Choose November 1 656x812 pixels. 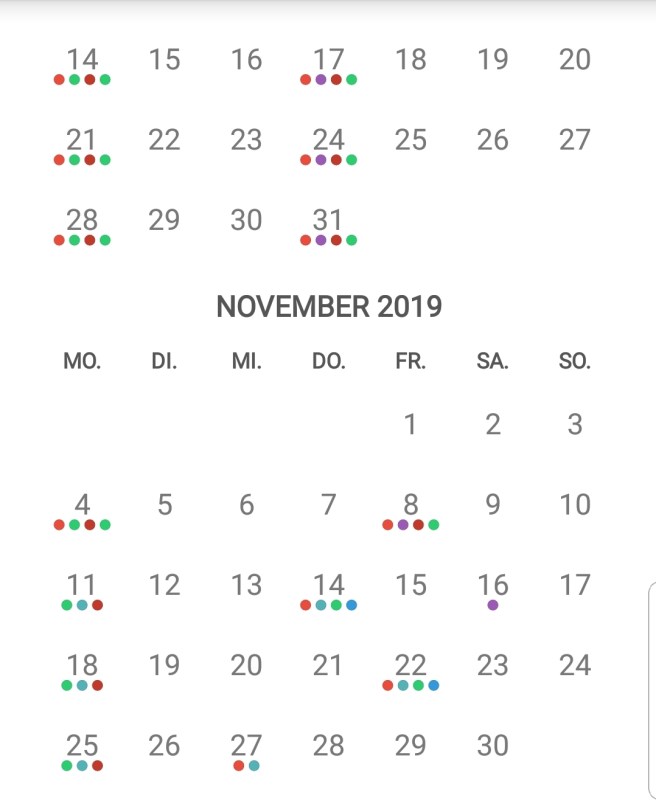410,425
